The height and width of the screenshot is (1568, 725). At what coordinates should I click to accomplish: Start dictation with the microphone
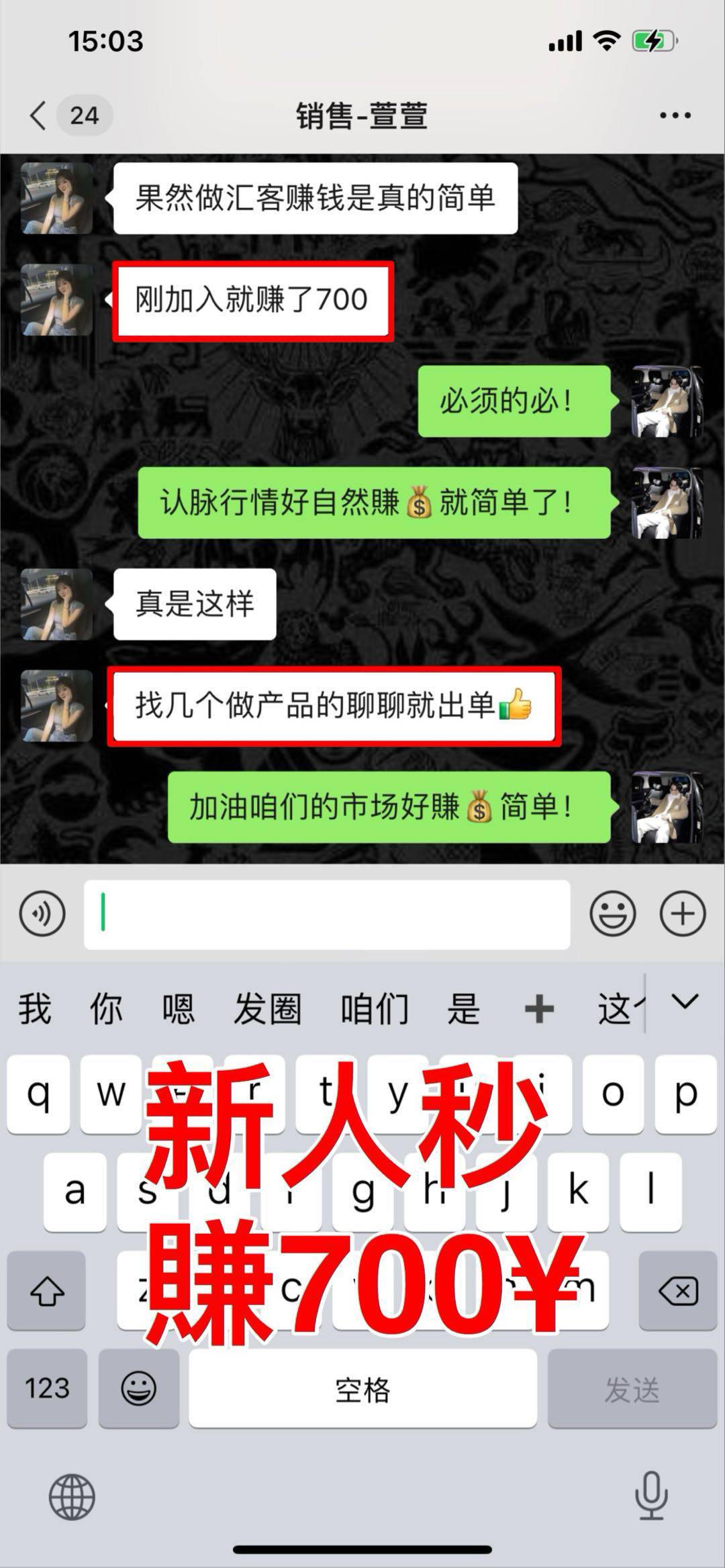(x=650, y=1497)
